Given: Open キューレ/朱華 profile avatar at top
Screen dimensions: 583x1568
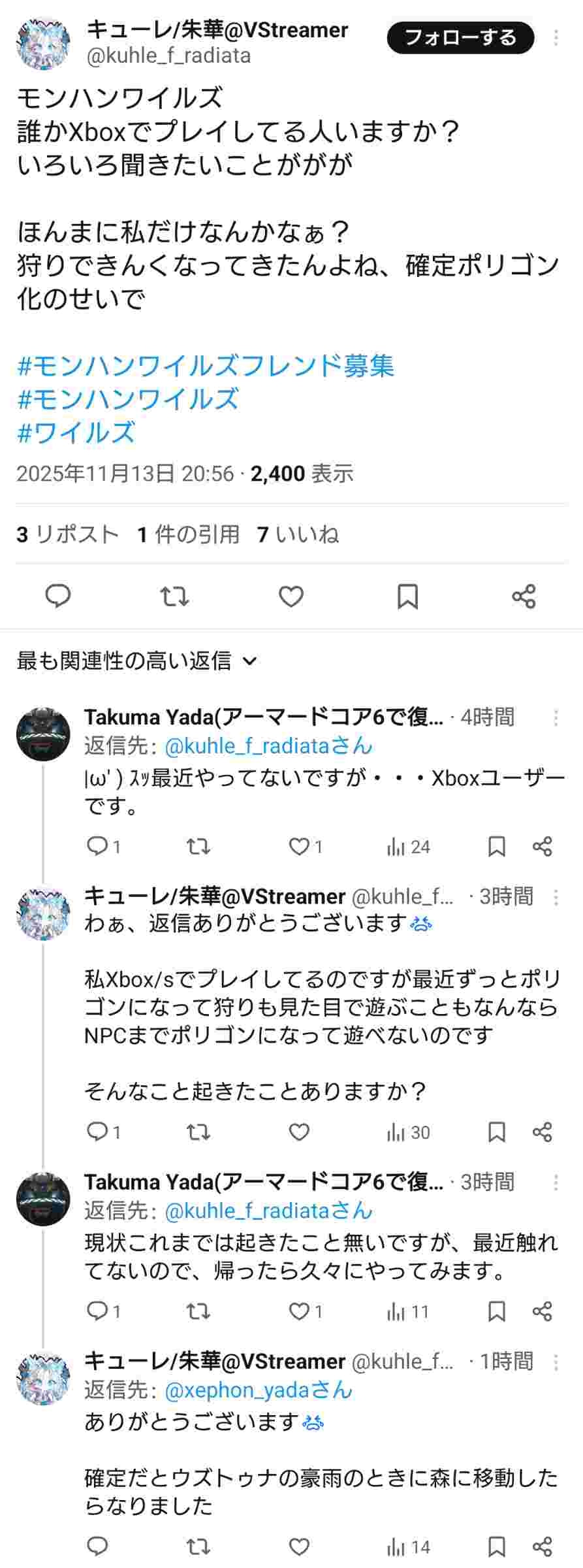Looking at the screenshot, I should [x=43, y=43].
